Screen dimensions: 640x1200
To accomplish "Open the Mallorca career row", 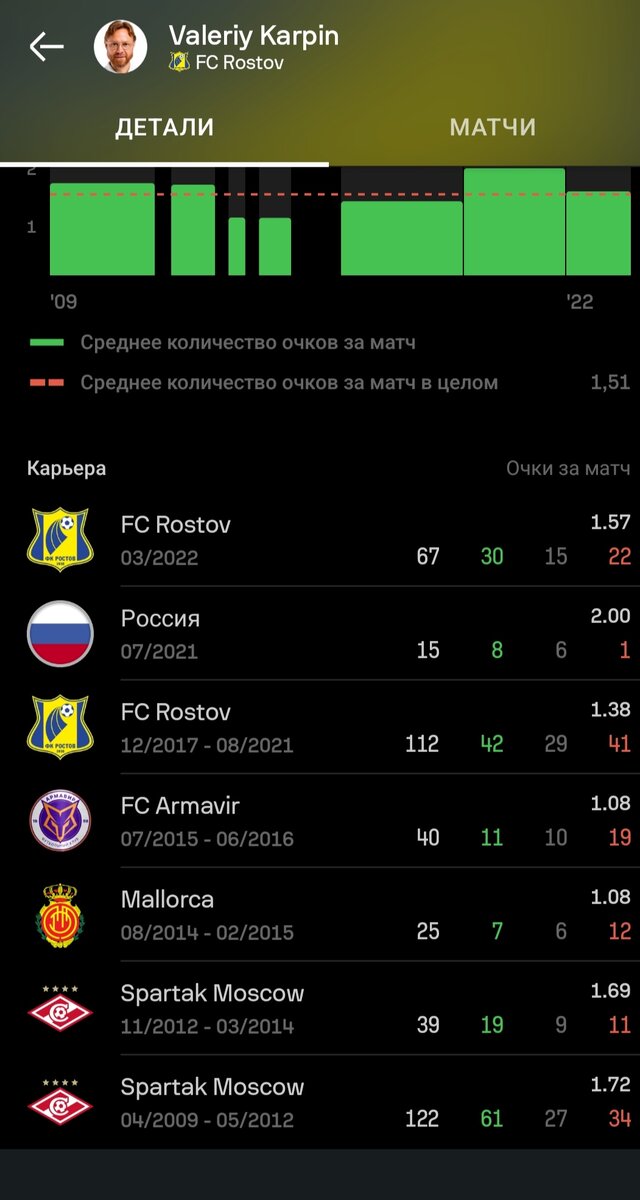I will (x=320, y=915).
